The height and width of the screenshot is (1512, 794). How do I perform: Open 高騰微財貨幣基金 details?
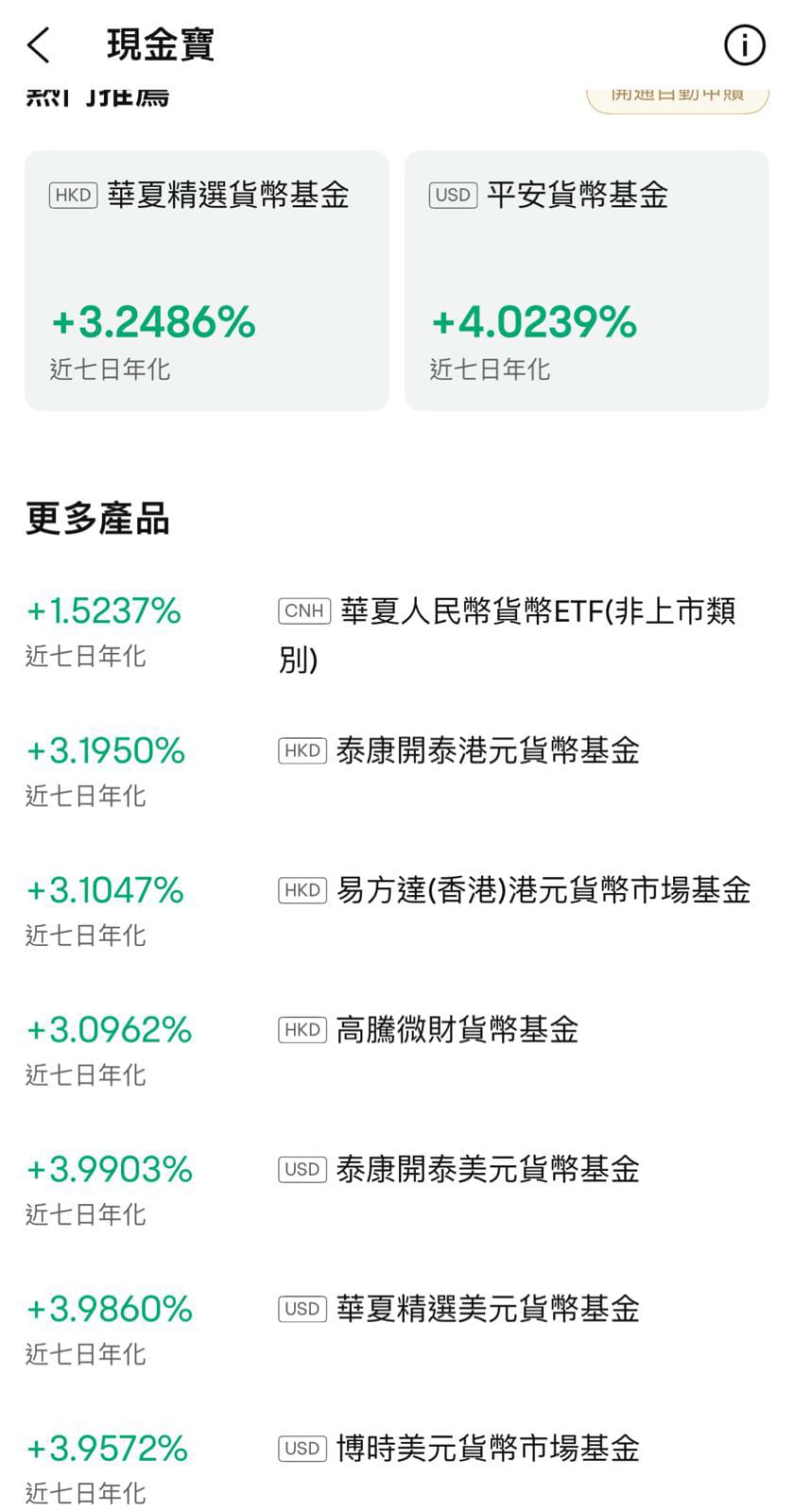coord(397,1051)
